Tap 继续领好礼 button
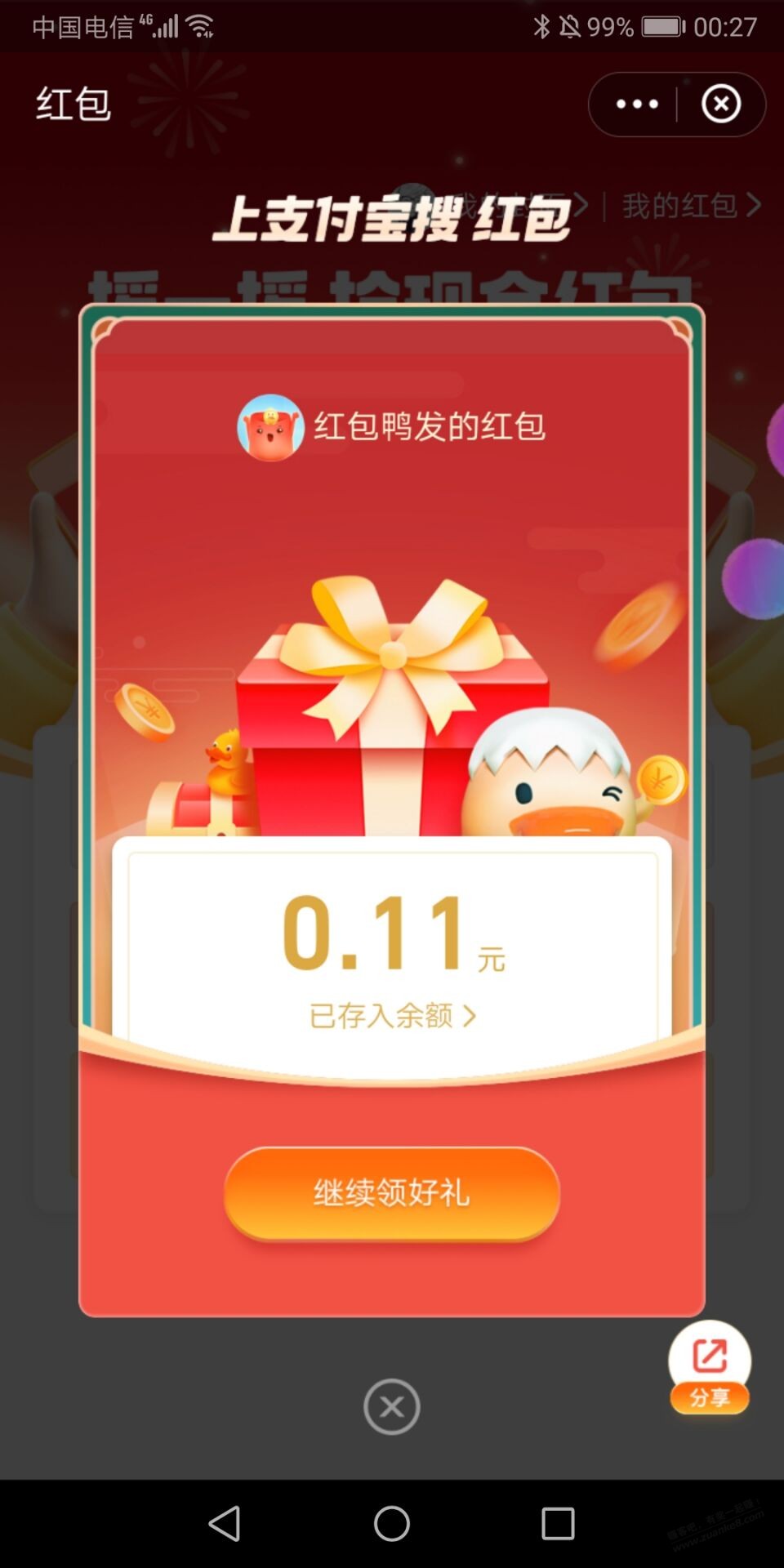The image size is (784, 1568). (392, 1193)
